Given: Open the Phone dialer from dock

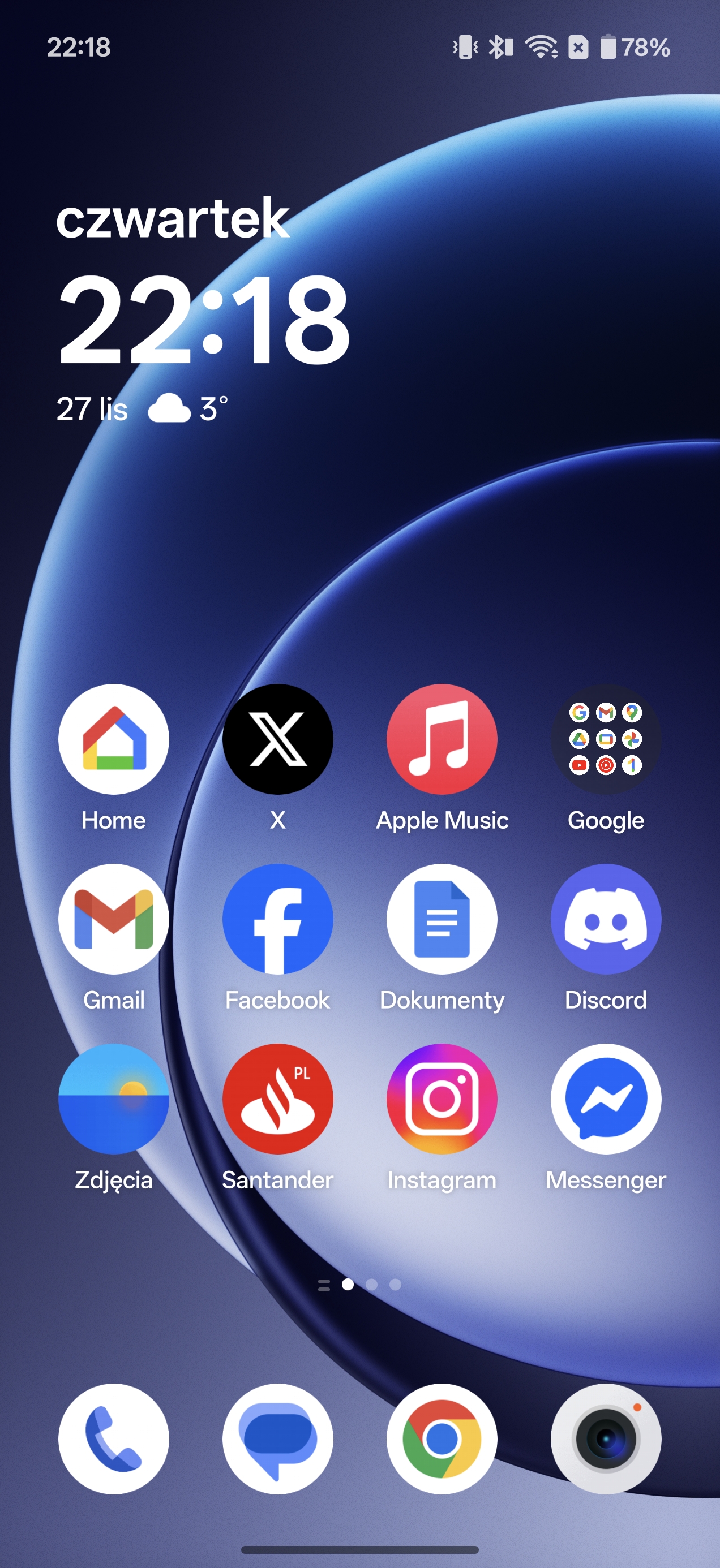Looking at the screenshot, I should [113, 1438].
